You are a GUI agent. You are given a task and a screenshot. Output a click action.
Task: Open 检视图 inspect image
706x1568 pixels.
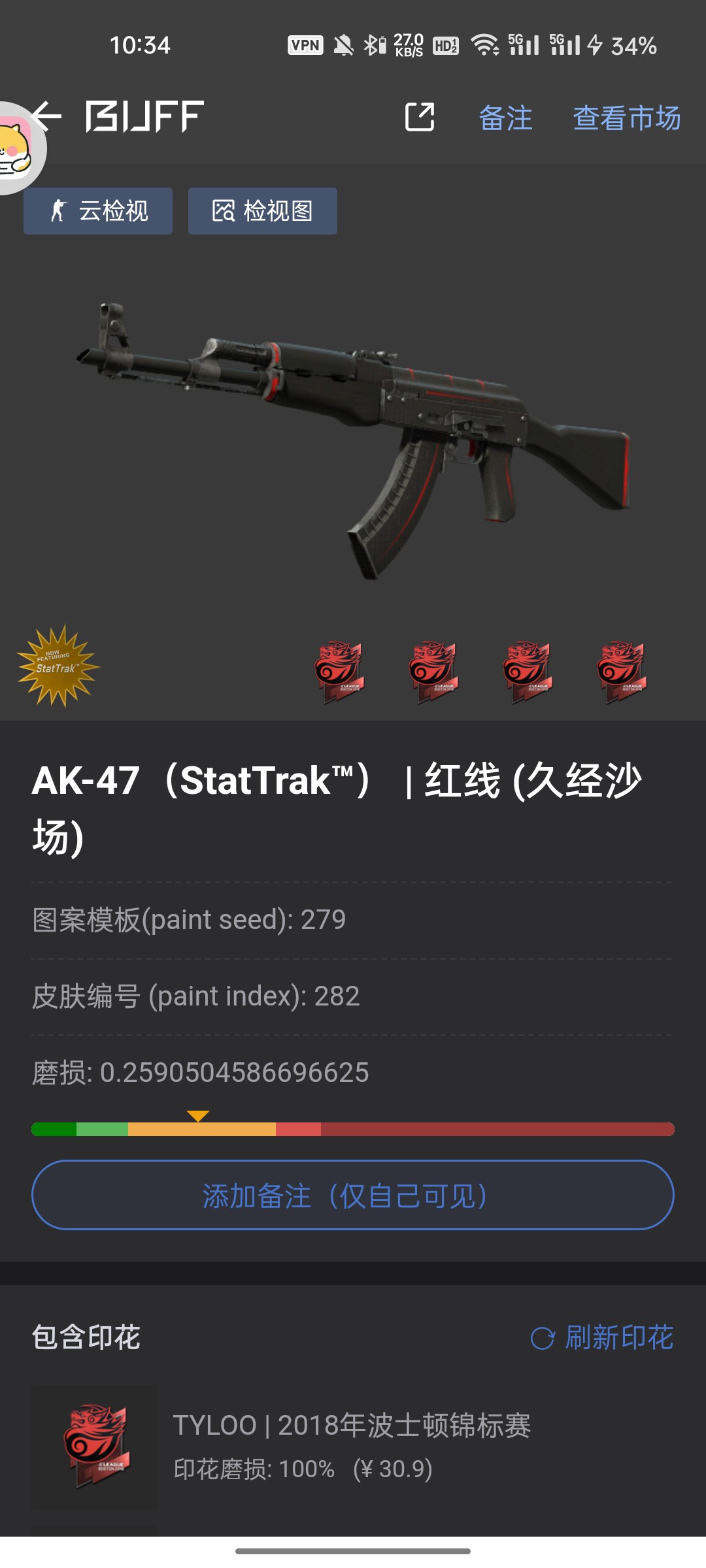pyautogui.click(x=263, y=211)
